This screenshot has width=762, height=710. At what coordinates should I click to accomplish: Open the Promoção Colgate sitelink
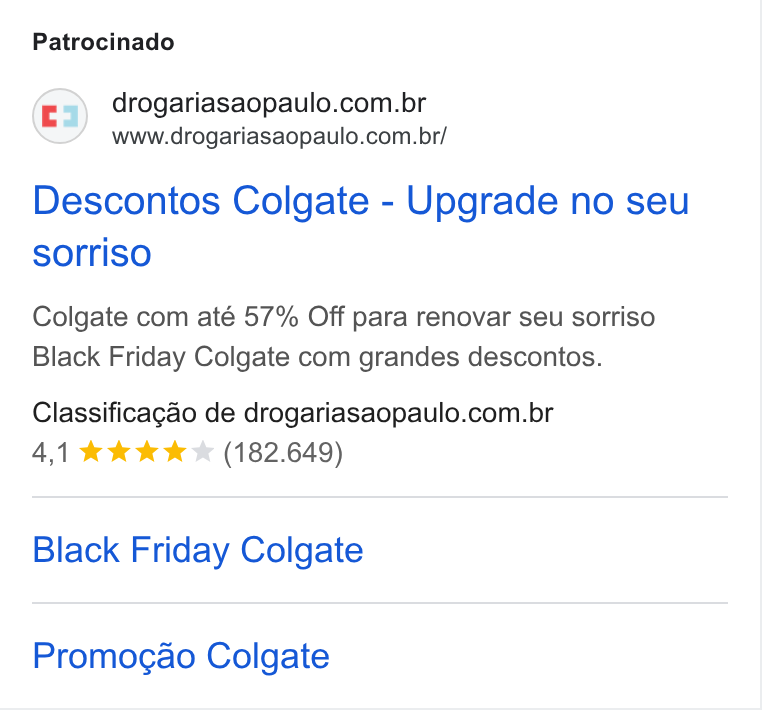point(181,656)
